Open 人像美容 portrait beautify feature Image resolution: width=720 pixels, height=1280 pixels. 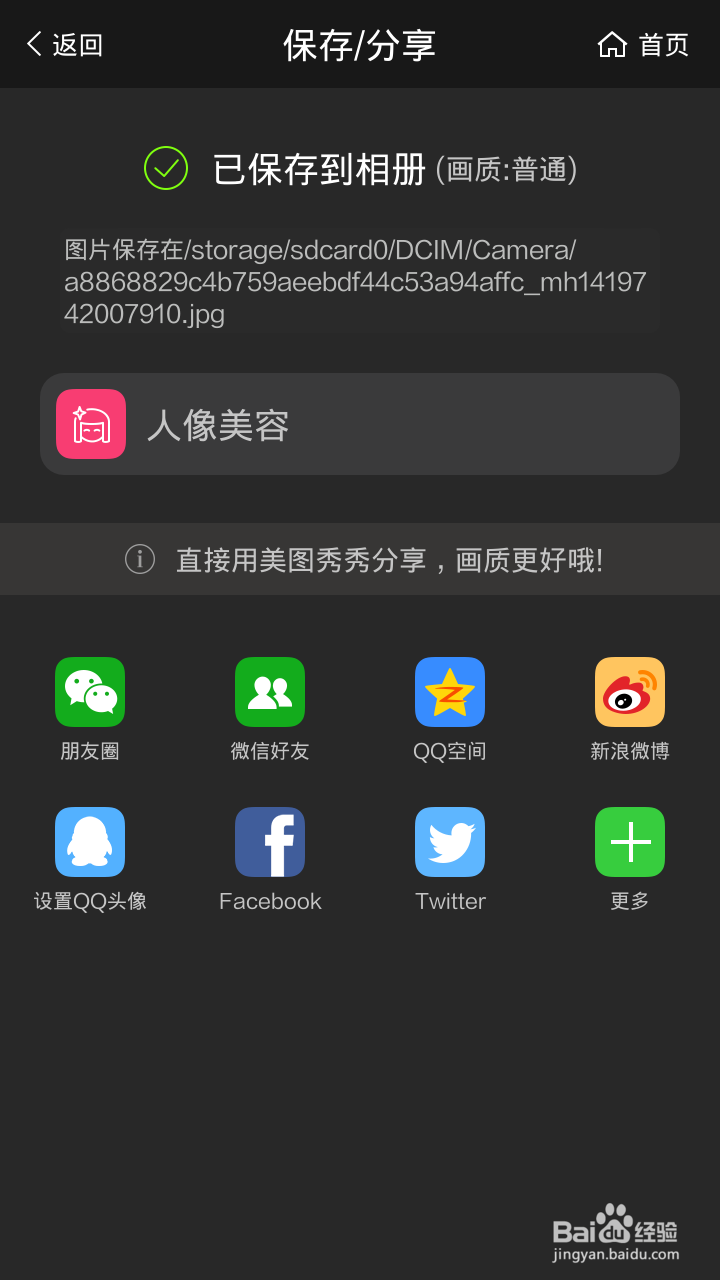(x=360, y=424)
